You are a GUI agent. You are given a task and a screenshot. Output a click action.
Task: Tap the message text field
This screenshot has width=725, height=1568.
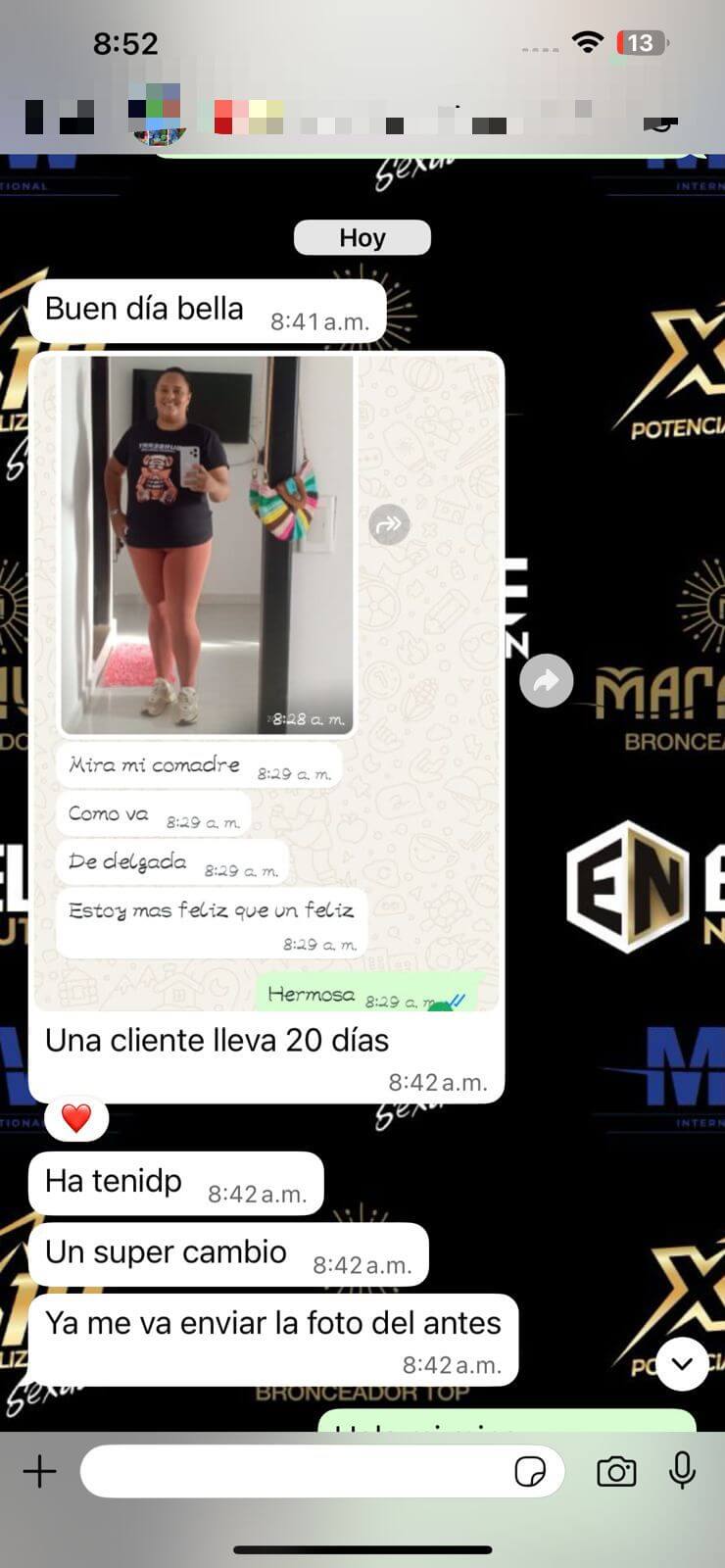(x=294, y=1471)
